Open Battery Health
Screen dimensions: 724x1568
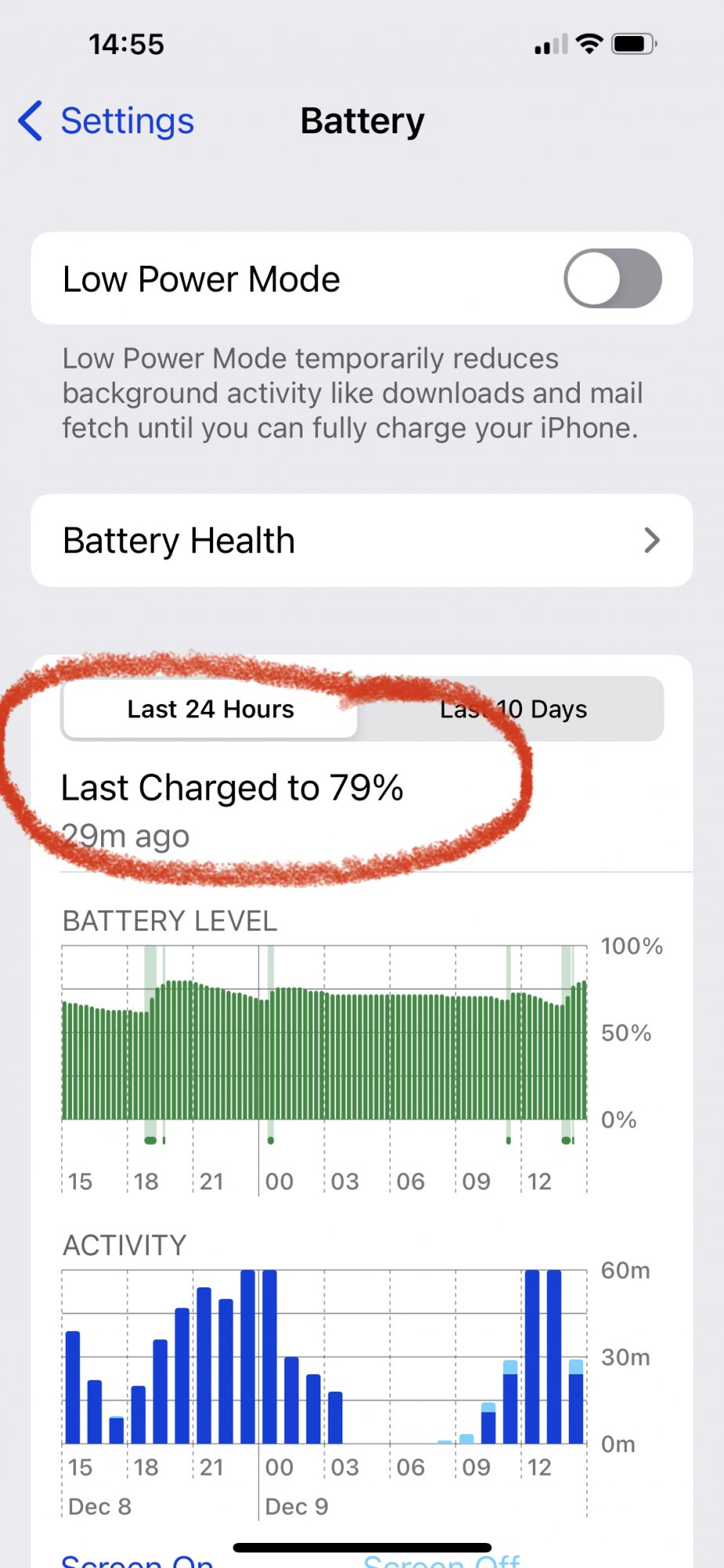click(362, 540)
